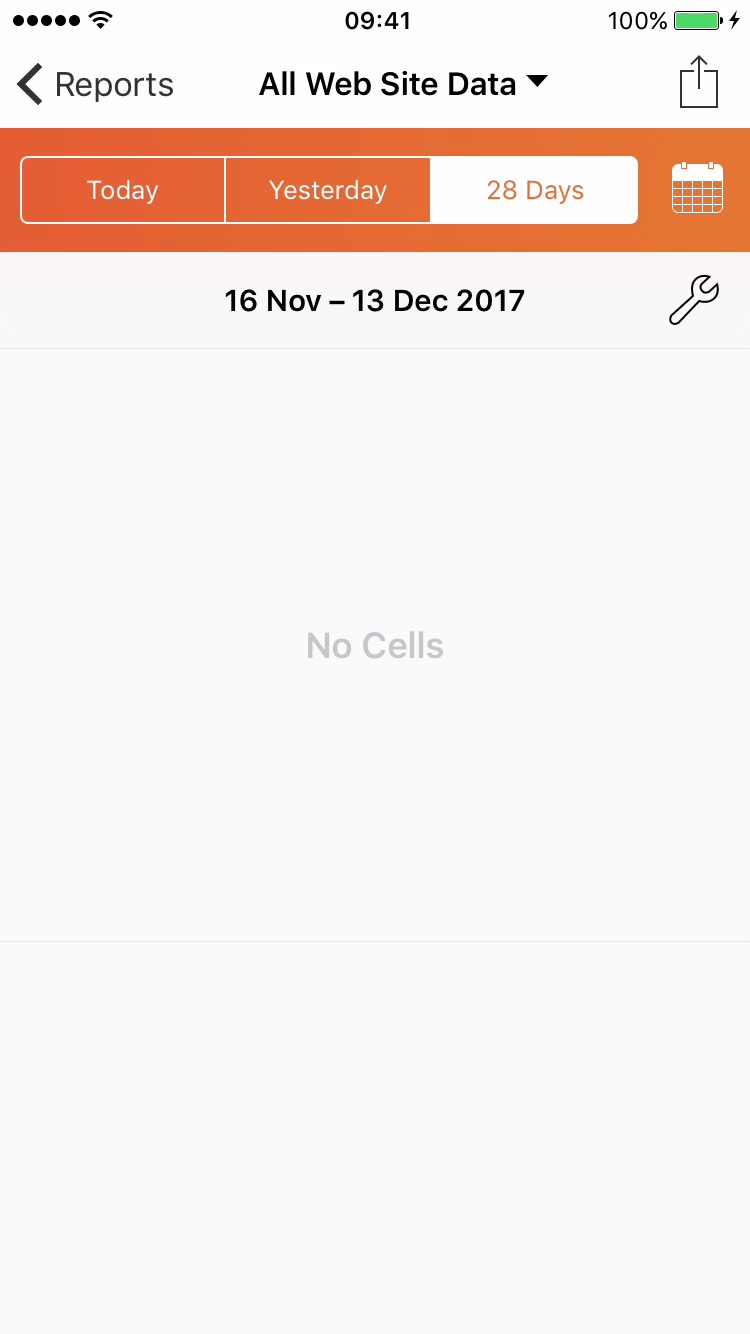This screenshot has width=750, height=1334.
Task: Open the wrench settings tool
Action: point(693,300)
